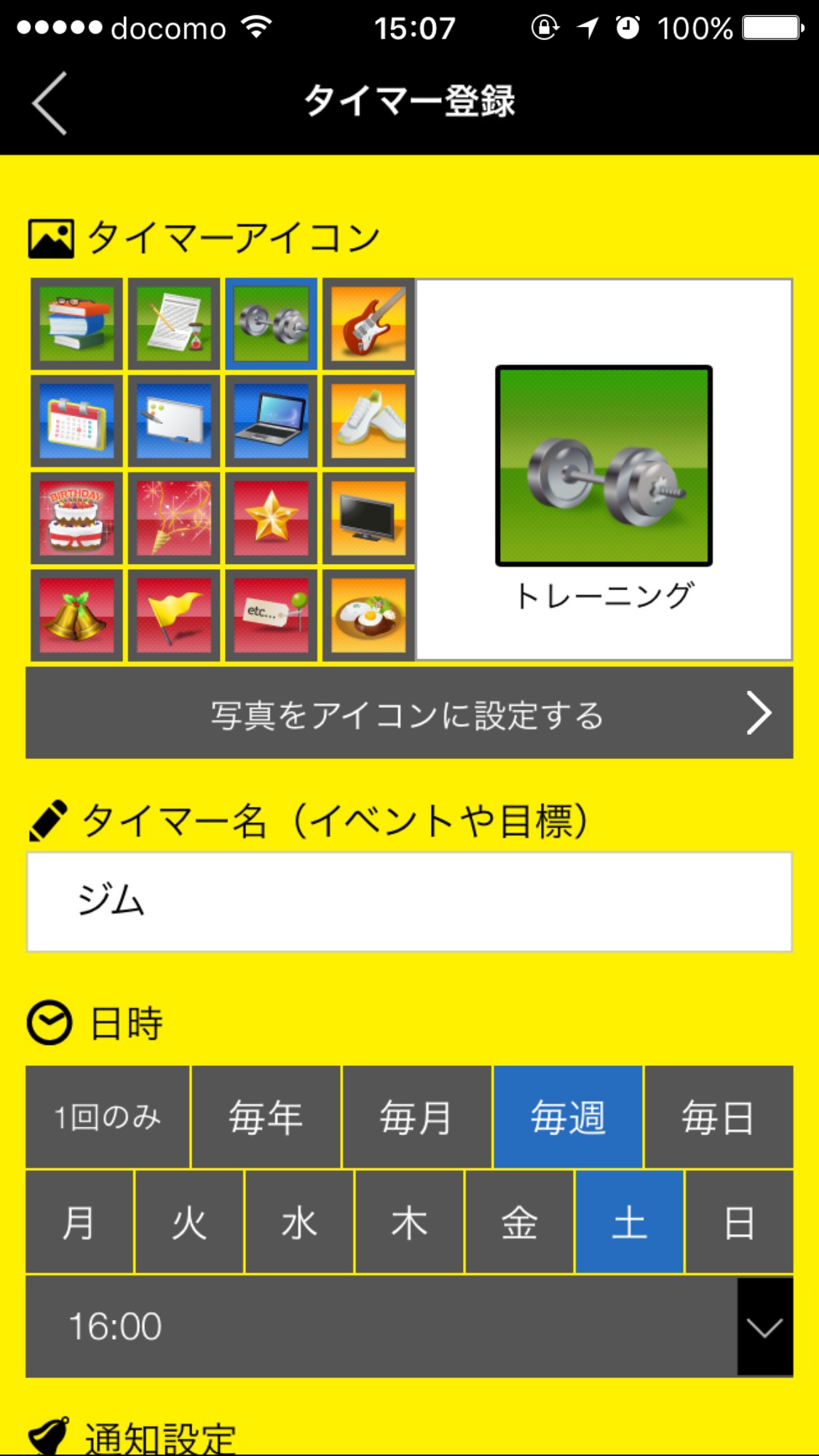Pick 日 as the weekday
The image size is (819, 1456).
click(x=739, y=1222)
